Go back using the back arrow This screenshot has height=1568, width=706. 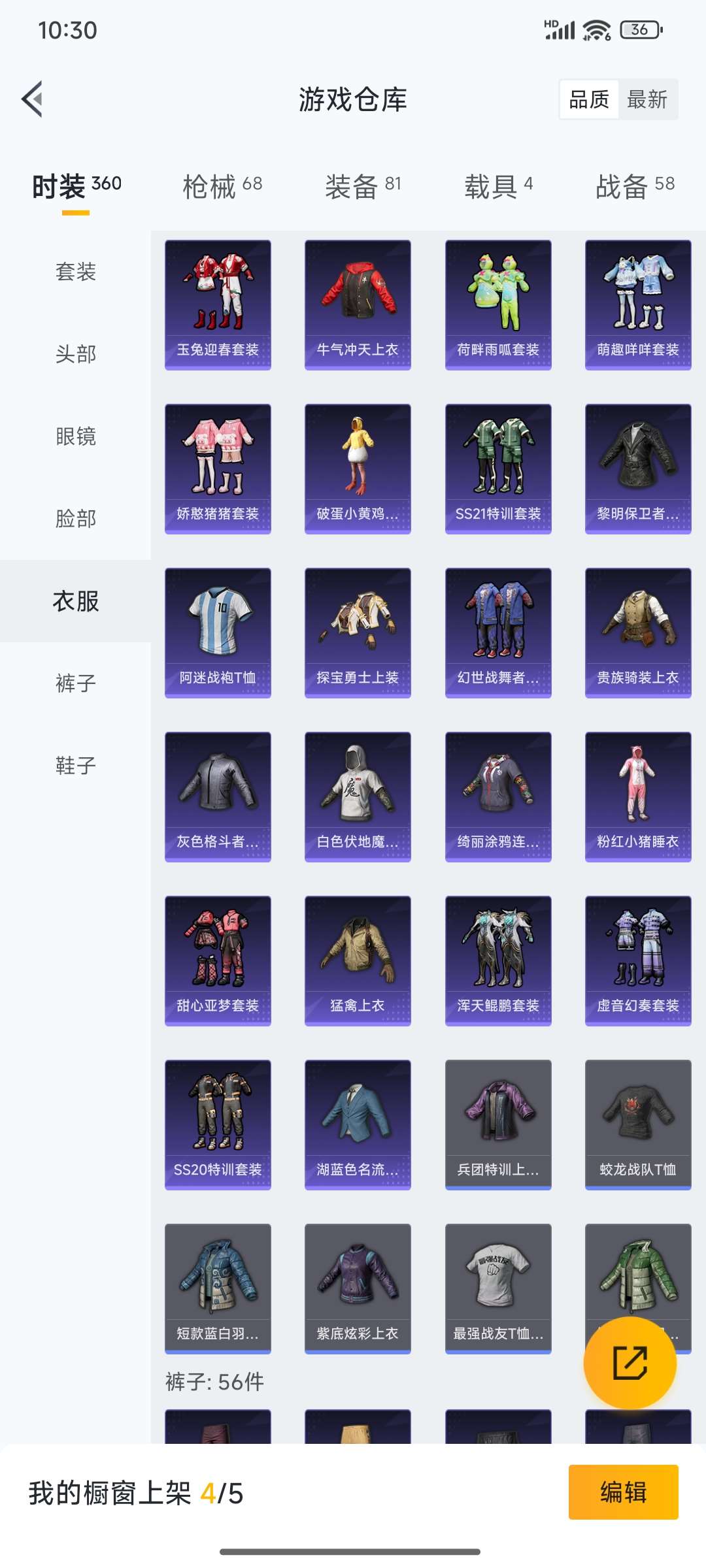[33, 99]
